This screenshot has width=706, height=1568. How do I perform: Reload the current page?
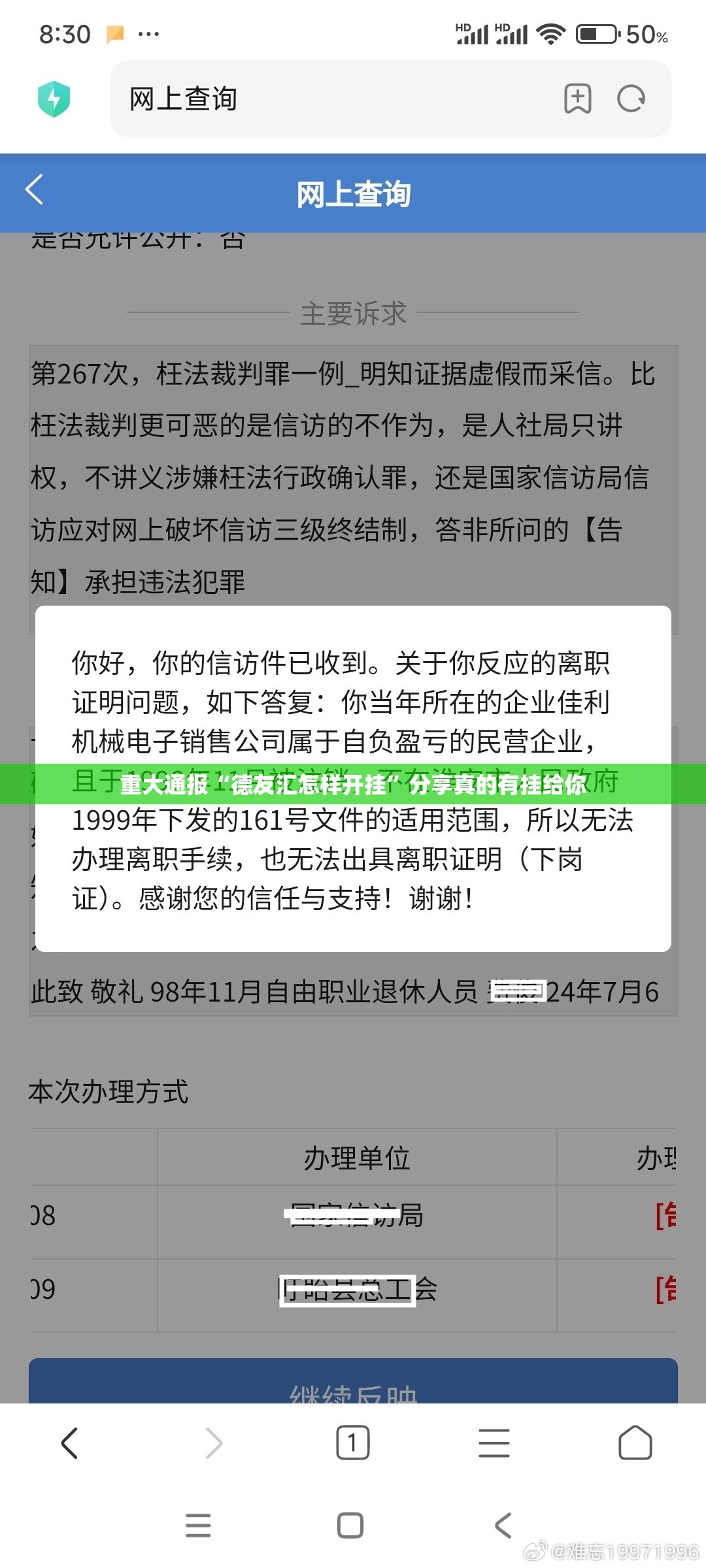631,99
